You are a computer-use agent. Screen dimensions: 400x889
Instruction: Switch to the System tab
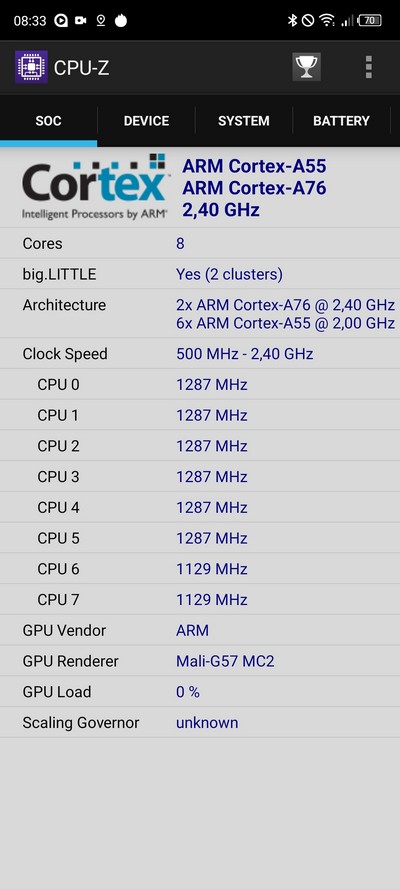click(x=244, y=121)
